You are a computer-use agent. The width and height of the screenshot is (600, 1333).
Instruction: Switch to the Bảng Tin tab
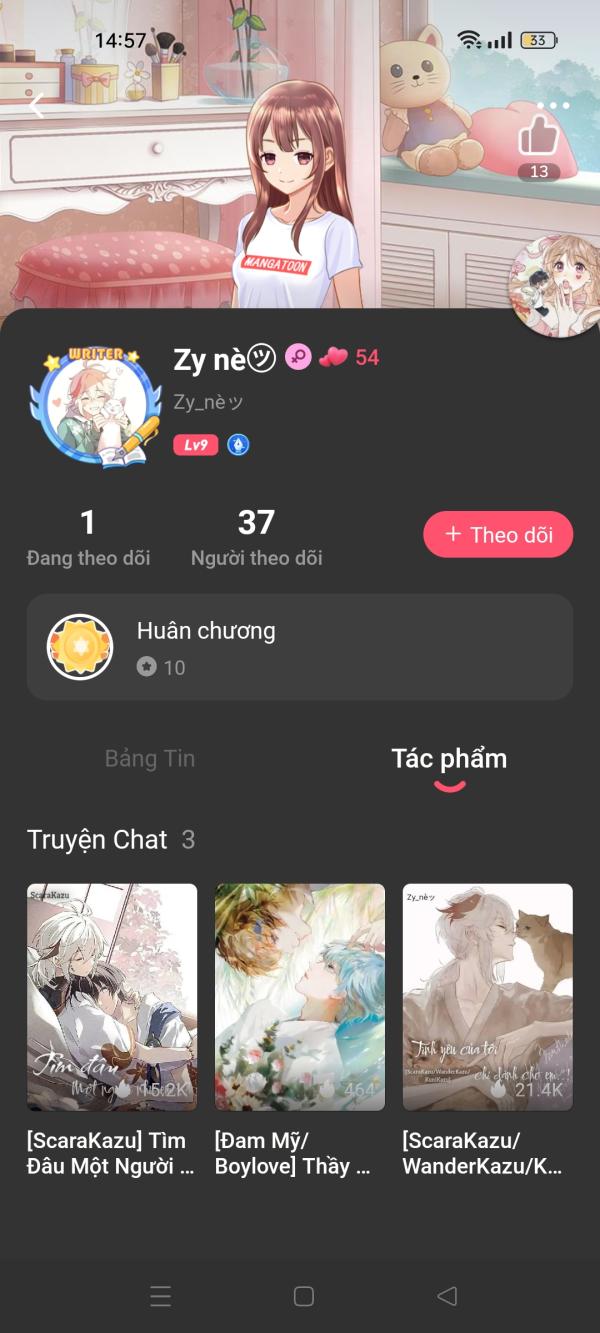pos(150,758)
